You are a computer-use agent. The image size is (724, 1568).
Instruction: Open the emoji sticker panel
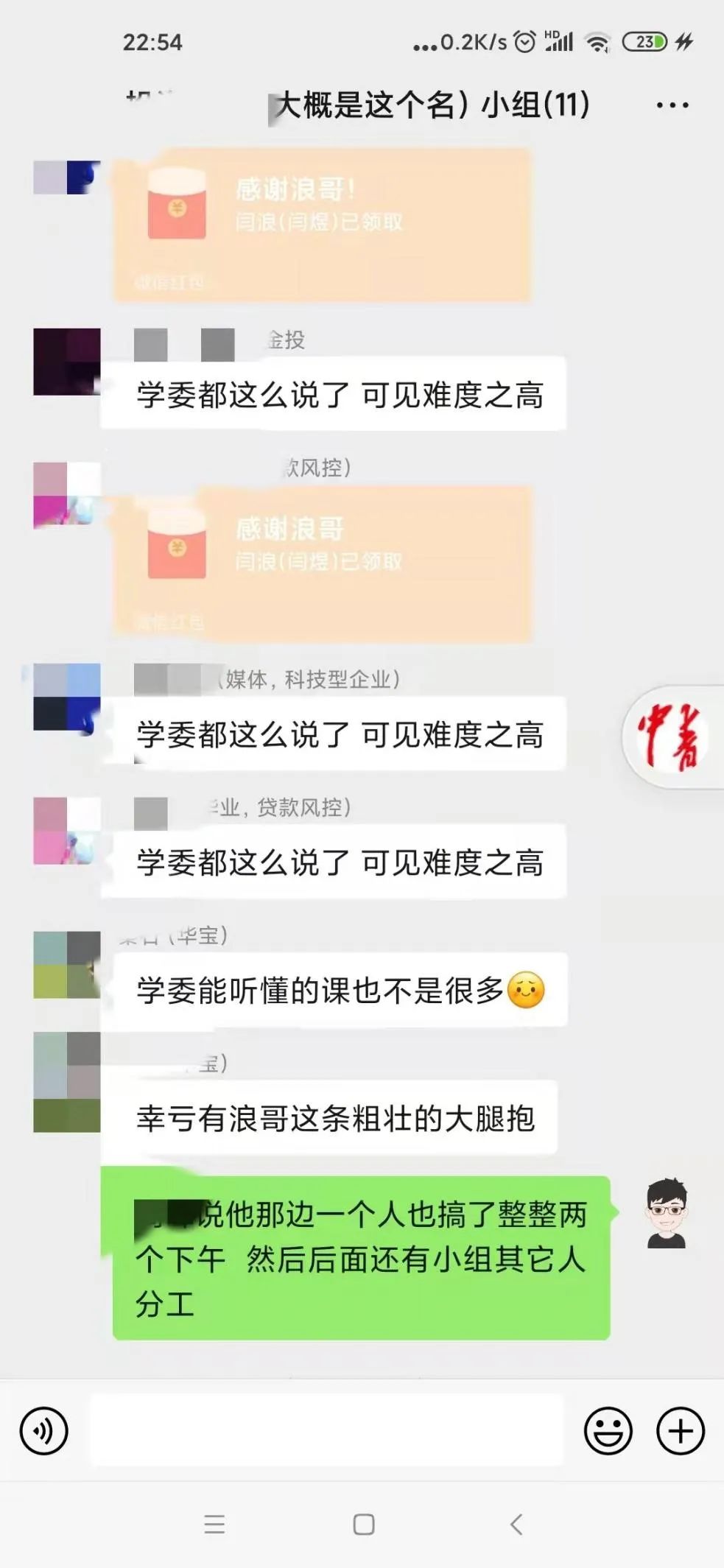(x=608, y=1431)
